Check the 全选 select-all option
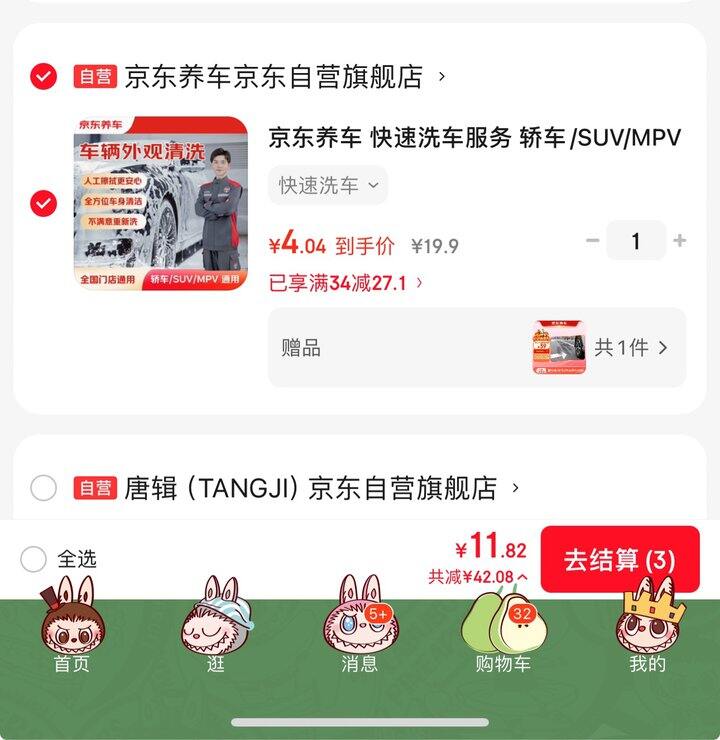 click(34, 559)
